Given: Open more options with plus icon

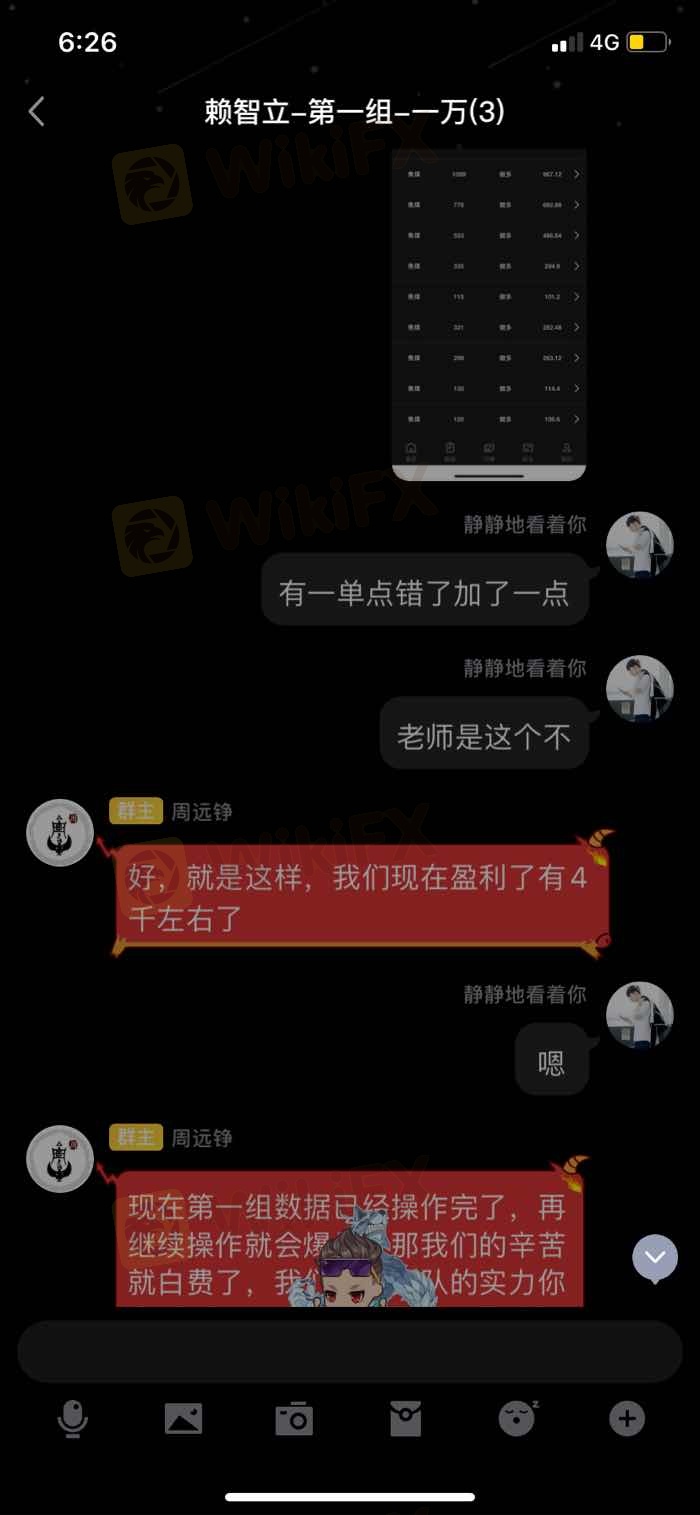Looking at the screenshot, I should [x=627, y=1418].
